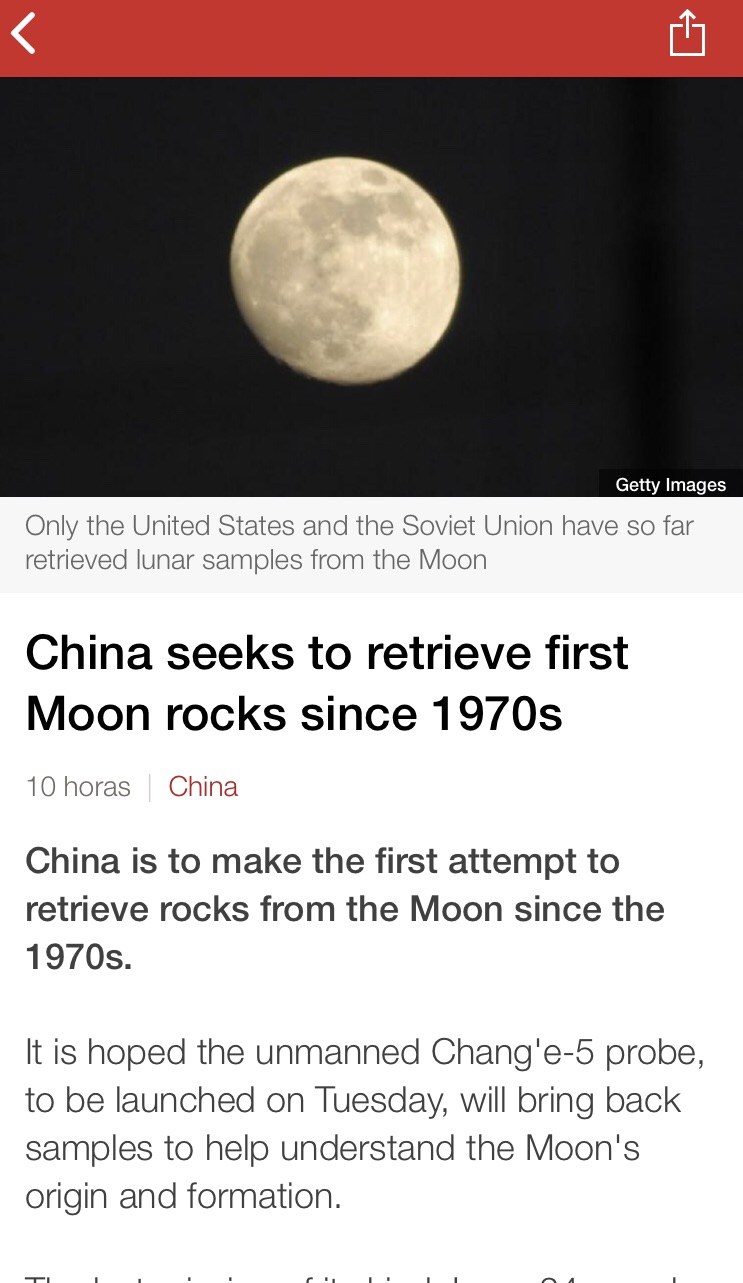Share this article
The height and width of the screenshot is (1283, 743).
point(687,34)
